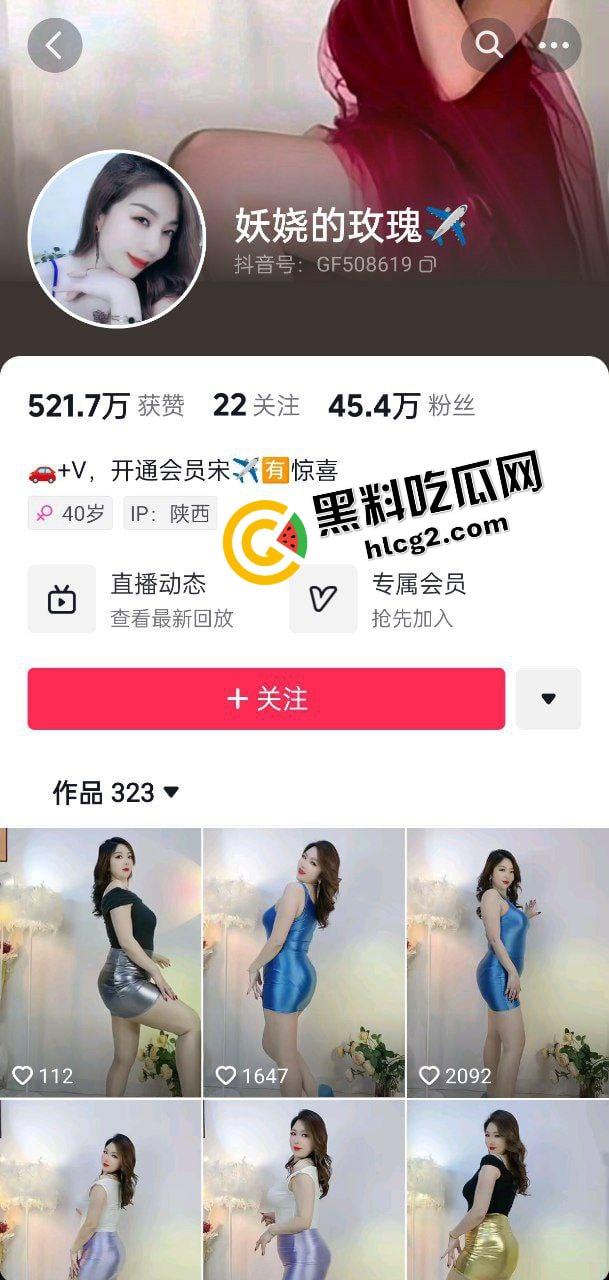View the profile avatar photo
This screenshot has height=1280, width=609.
click(117, 239)
